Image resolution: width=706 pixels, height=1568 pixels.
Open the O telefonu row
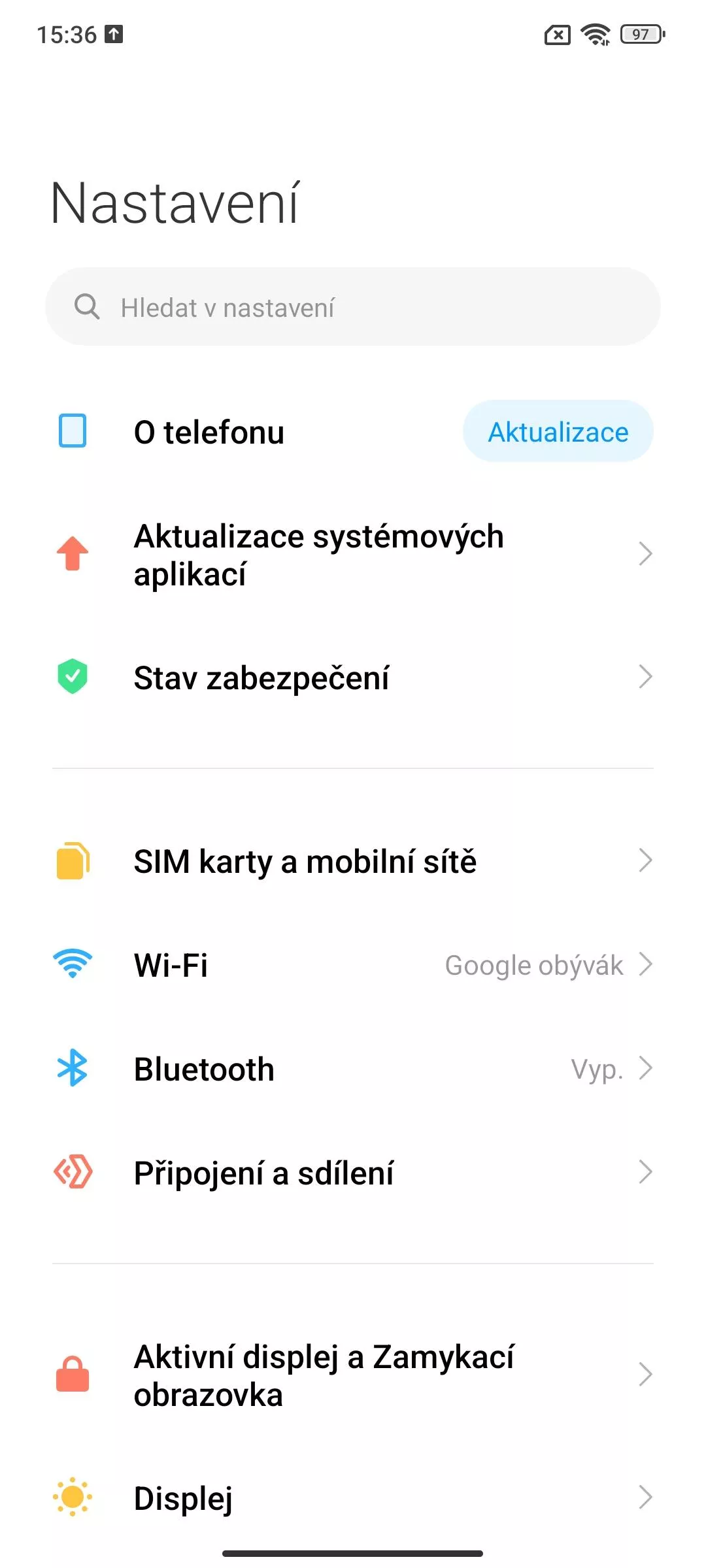click(209, 433)
